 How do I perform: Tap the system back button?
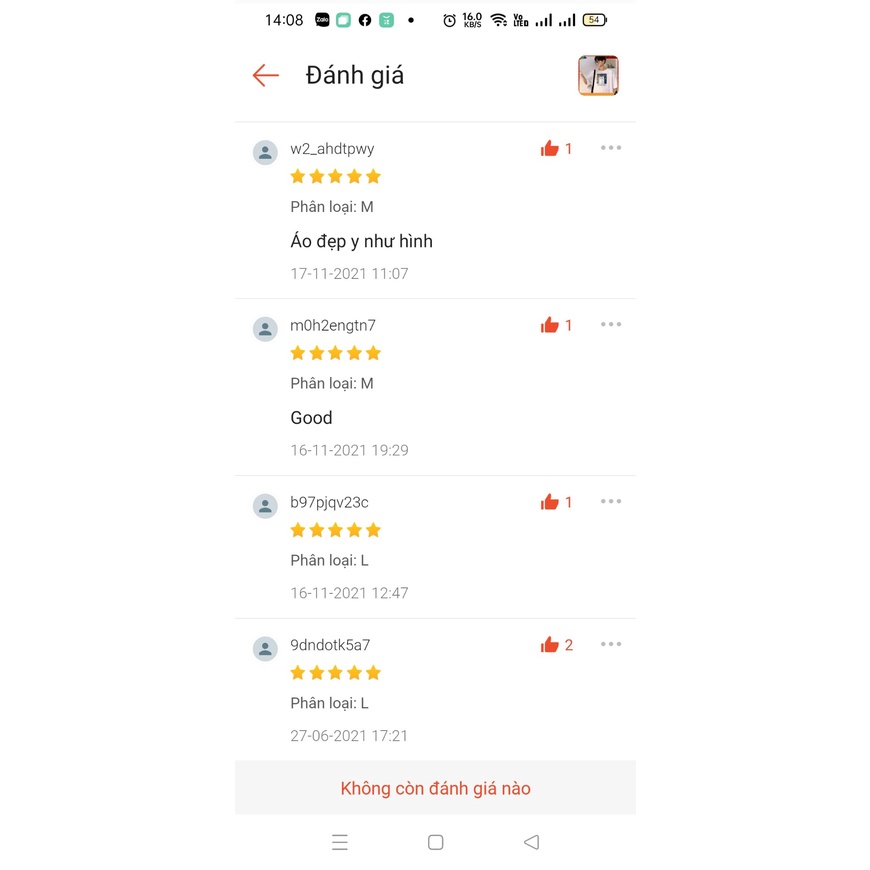pos(531,842)
